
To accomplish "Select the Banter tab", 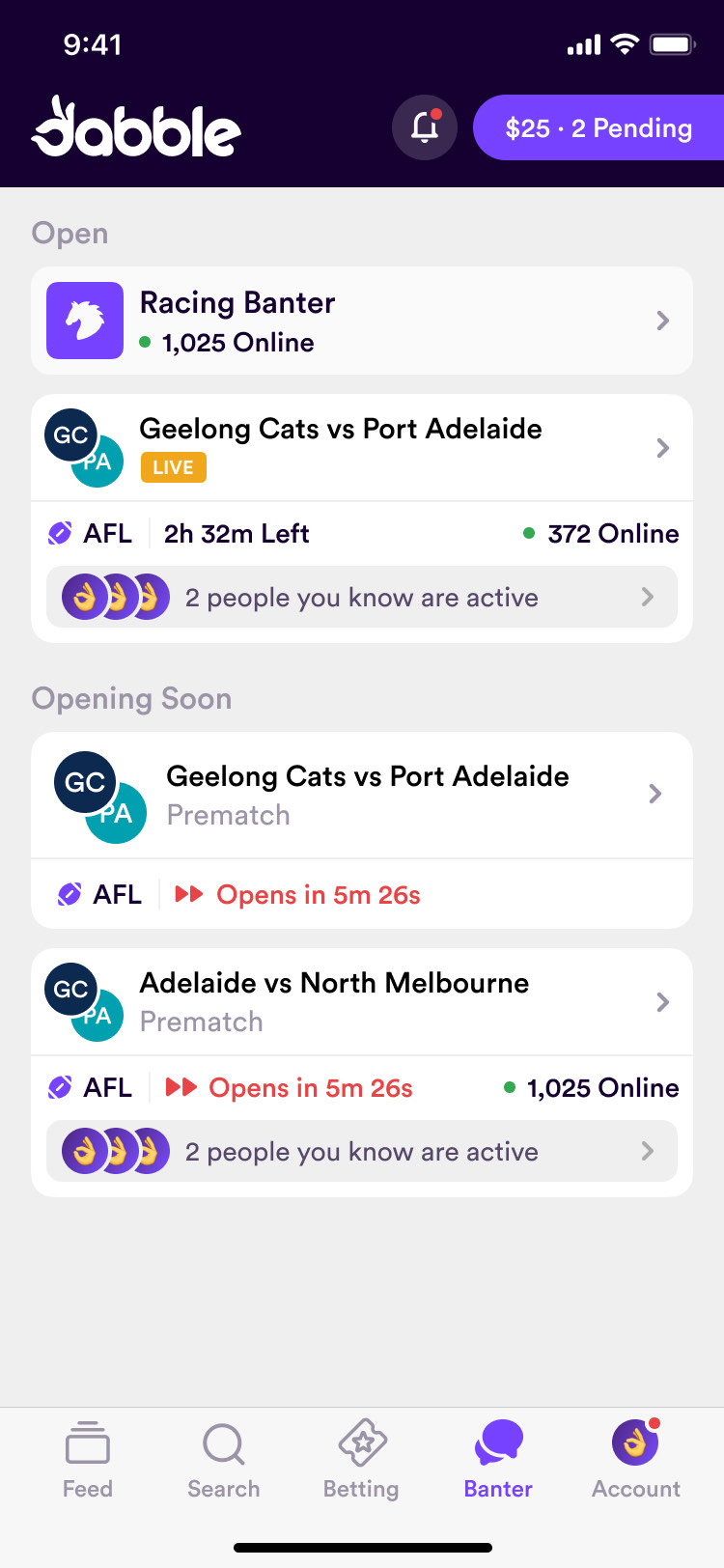I will [498, 1460].
